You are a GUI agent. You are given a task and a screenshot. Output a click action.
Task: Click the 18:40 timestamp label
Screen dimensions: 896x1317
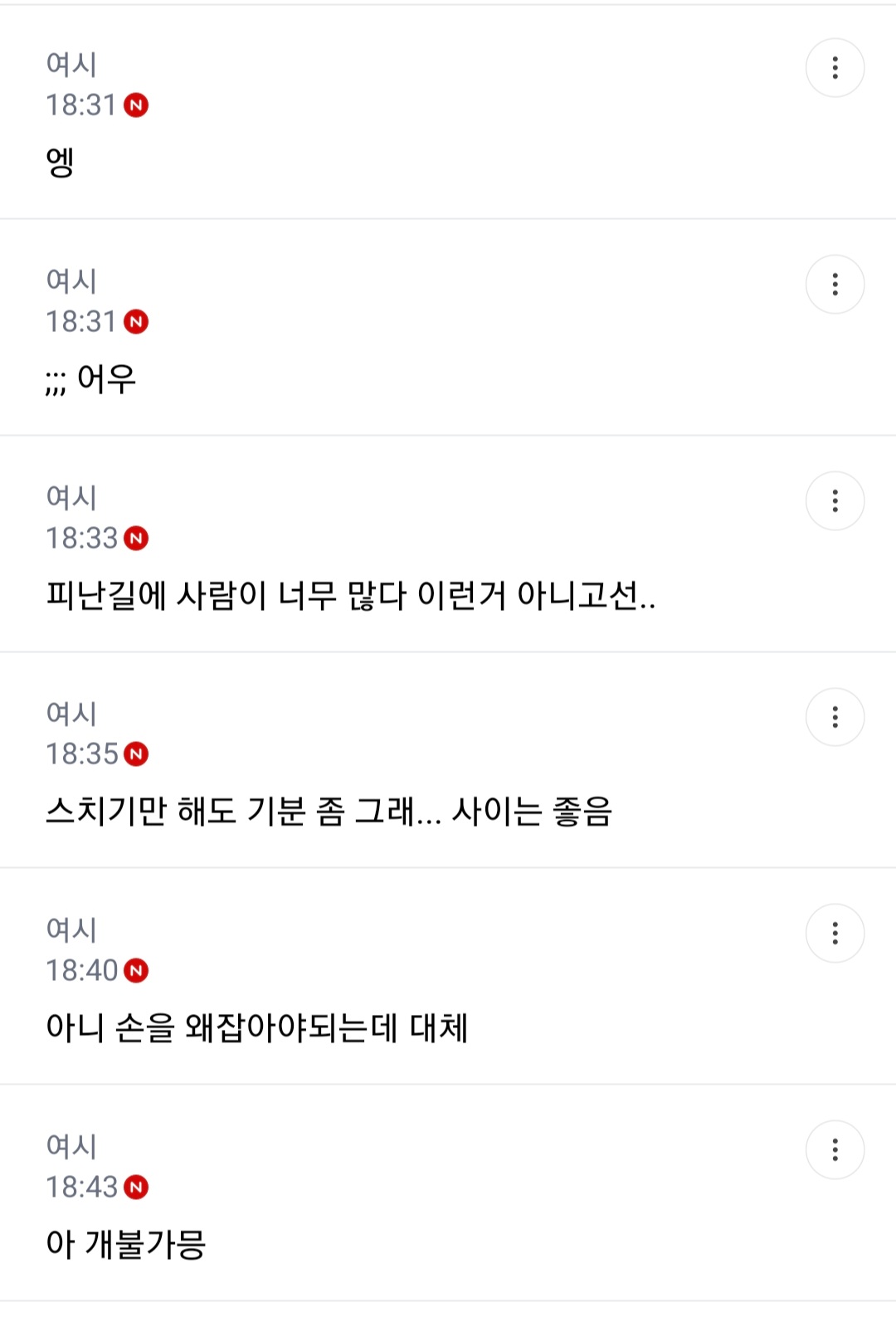(81, 971)
